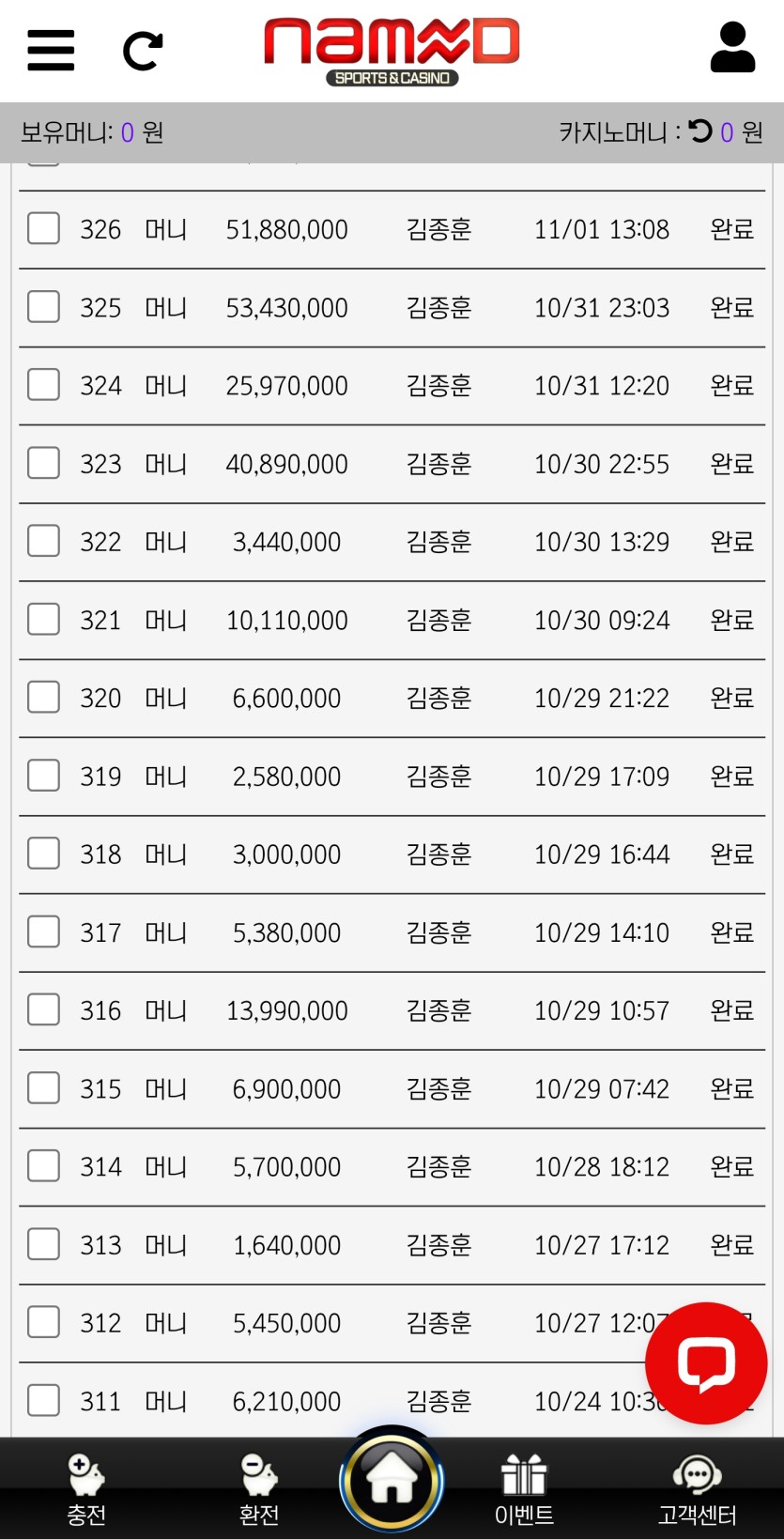Tick the checkbox on row 324
This screenshot has height=1539, width=784.
pyautogui.click(x=43, y=385)
